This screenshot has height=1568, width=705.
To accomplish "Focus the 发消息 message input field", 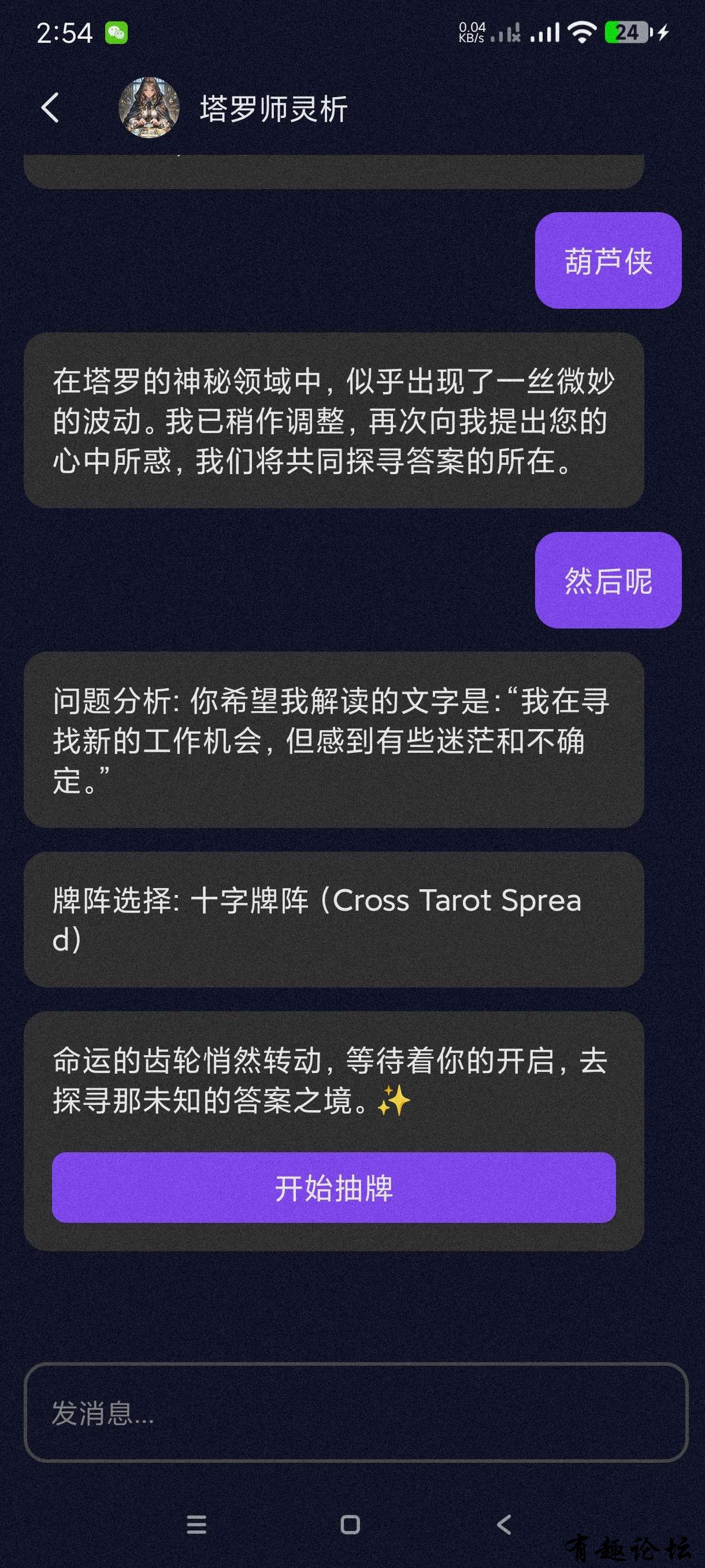I will point(355,1412).
